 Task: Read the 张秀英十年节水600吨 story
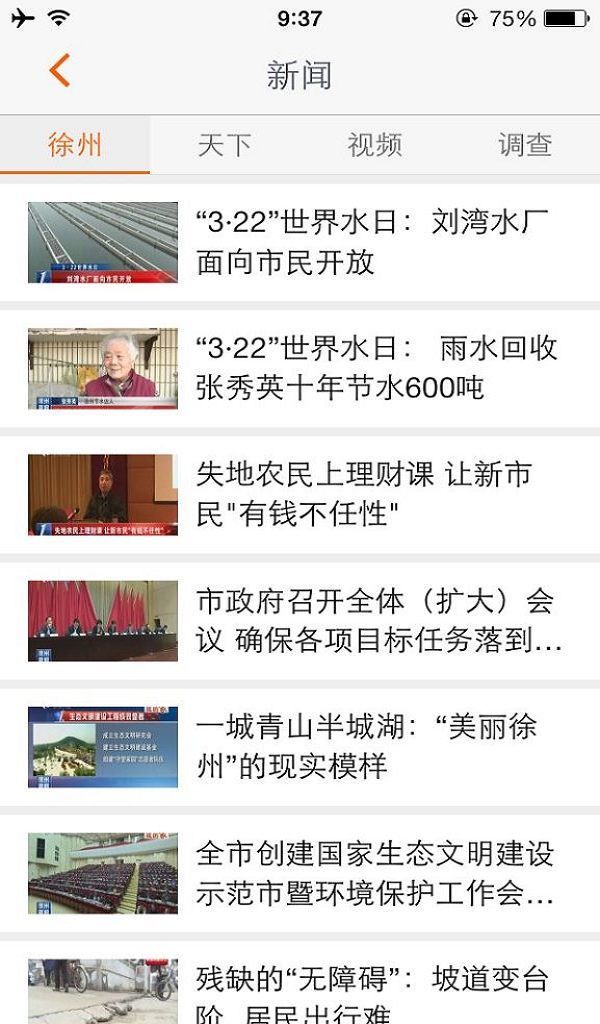coord(376,368)
